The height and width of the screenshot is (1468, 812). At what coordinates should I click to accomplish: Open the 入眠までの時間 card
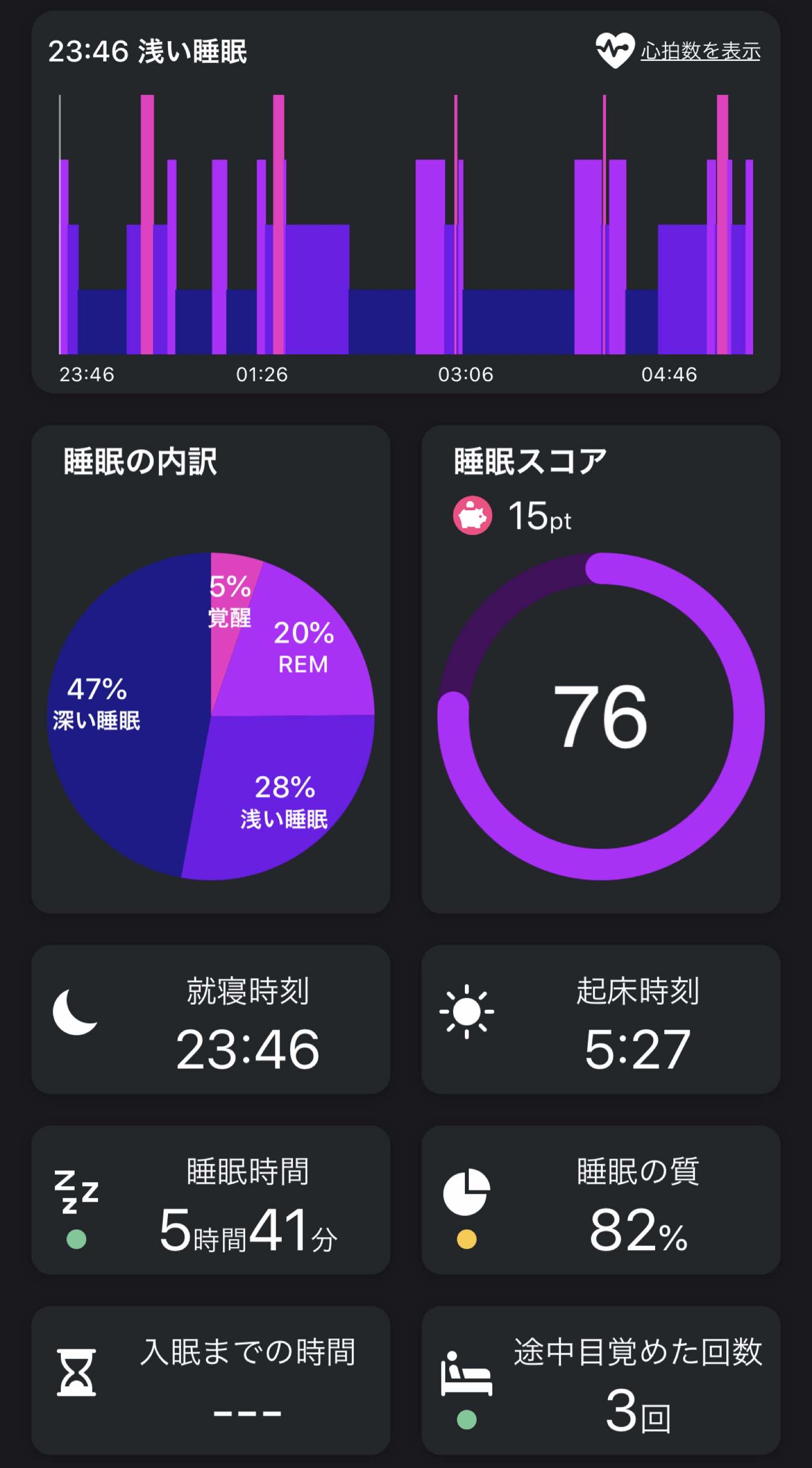tap(210, 1380)
